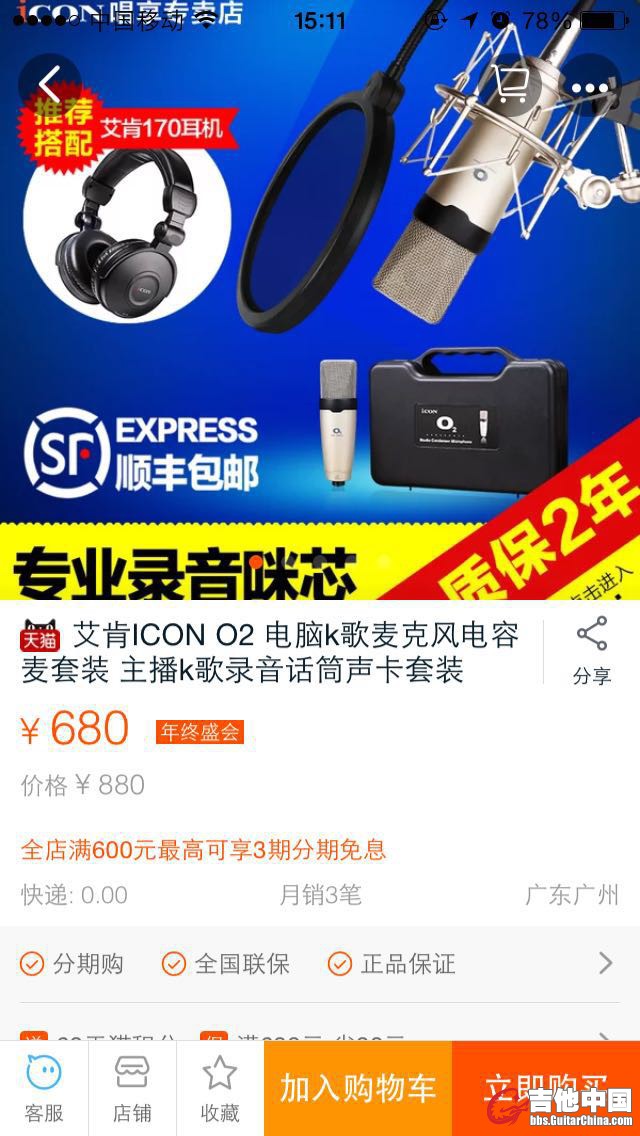The width and height of the screenshot is (640, 1136).
Task: Contact customer service via 客服
Action: coord(44,1088)
